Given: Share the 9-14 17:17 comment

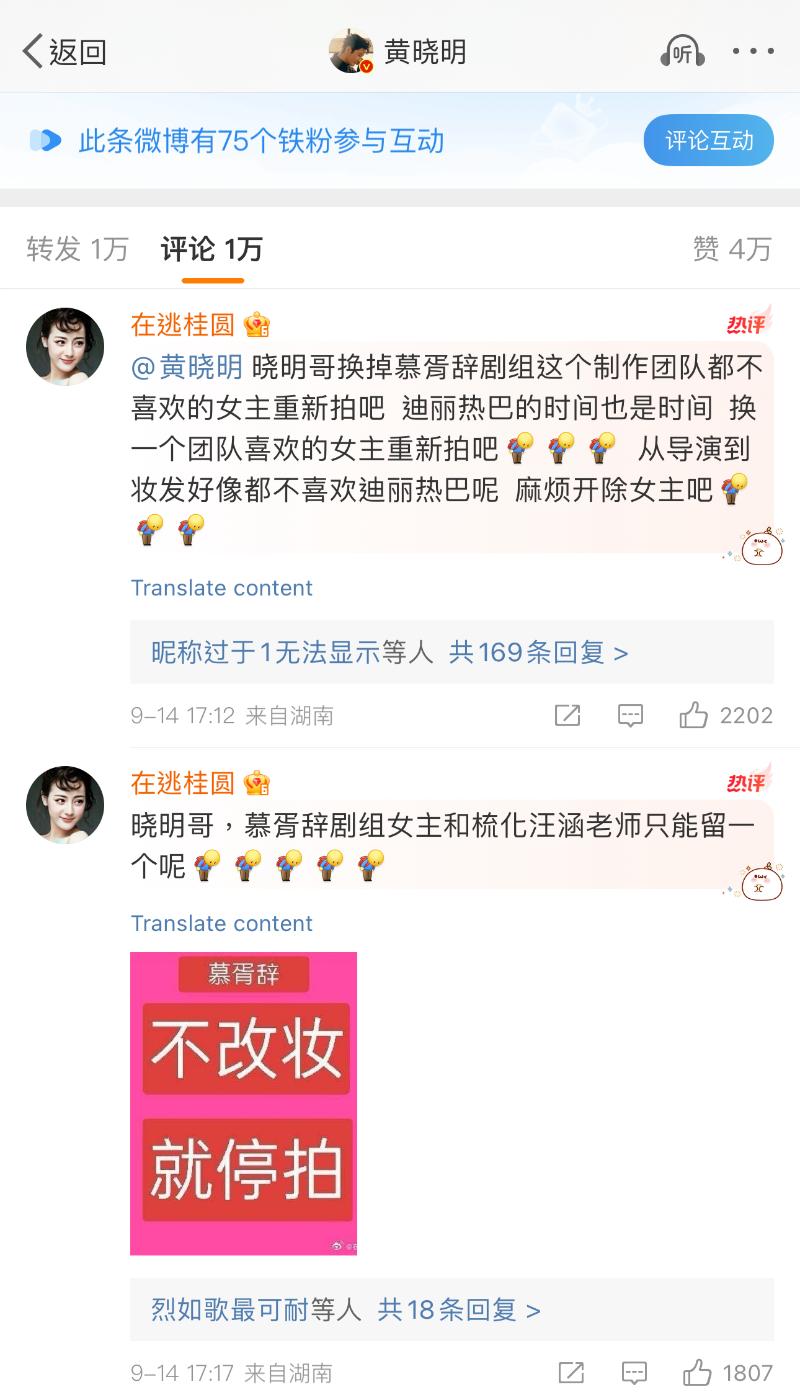Looking at the screenshot, I should (x=571, y=1373).
